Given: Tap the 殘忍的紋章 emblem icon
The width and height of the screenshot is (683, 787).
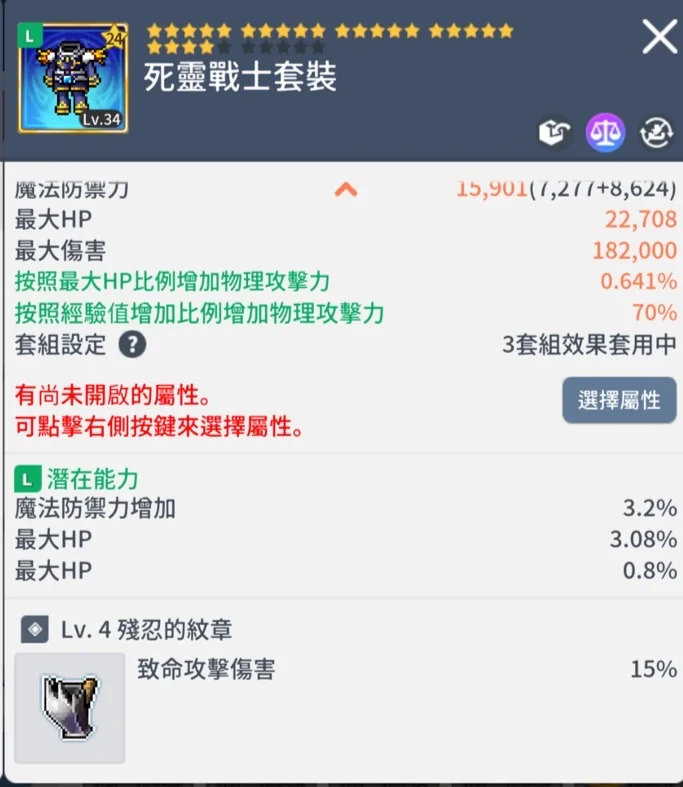Looking at the screenshot, I should tap(70, 708).
